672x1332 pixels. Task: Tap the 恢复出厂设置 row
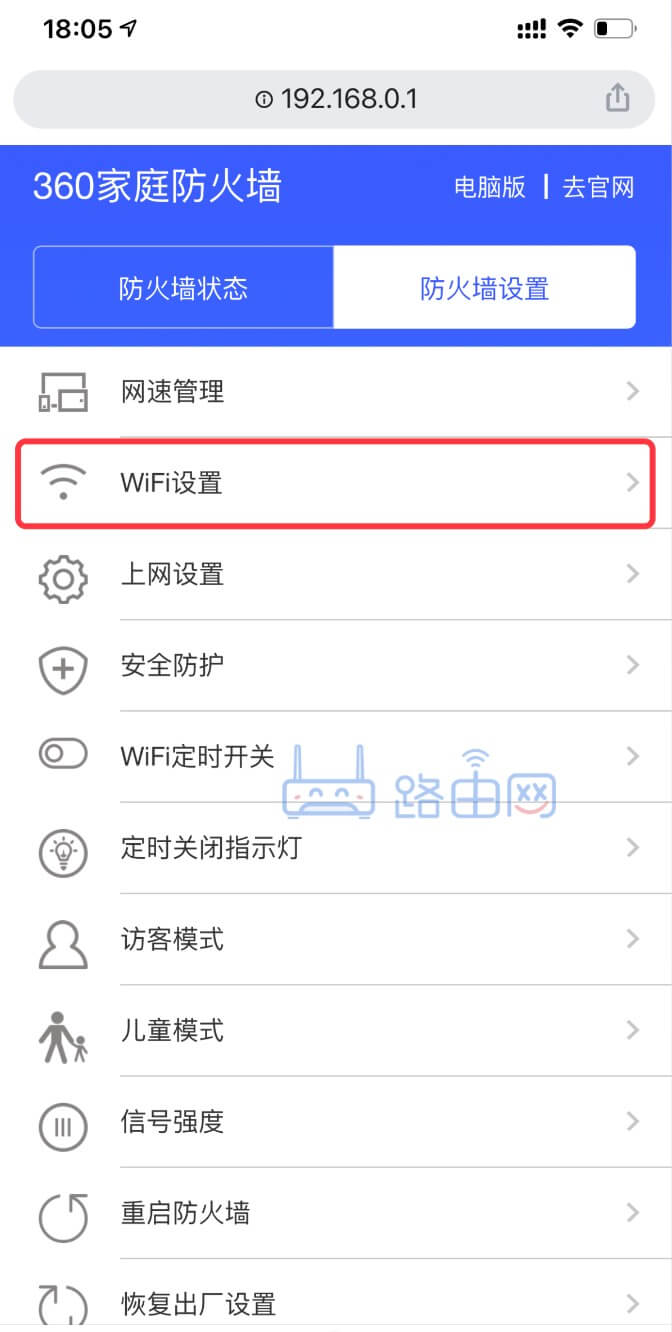click(336, 1303)
